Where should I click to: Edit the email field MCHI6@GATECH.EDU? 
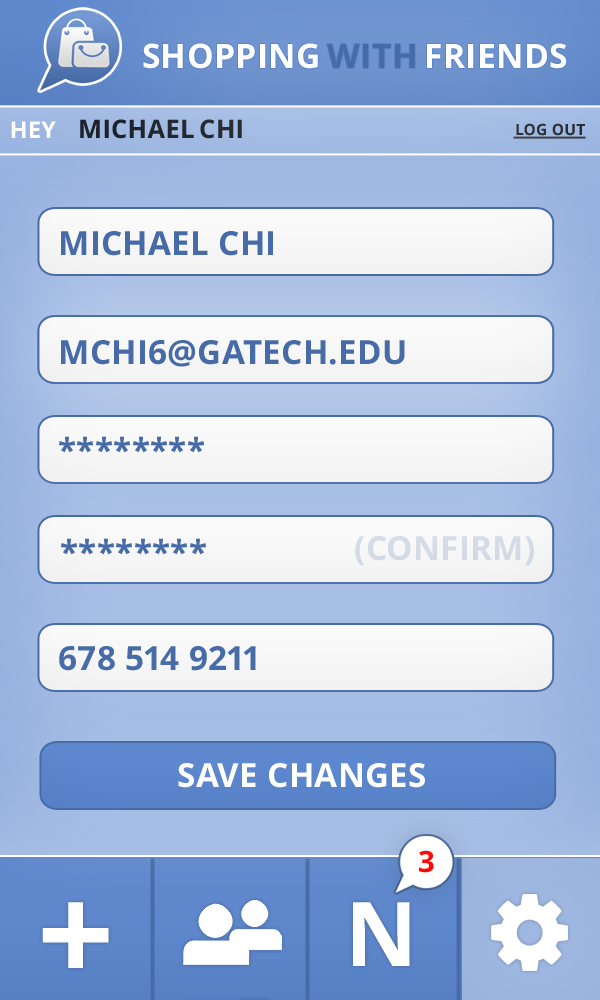(x=296, y=349)
